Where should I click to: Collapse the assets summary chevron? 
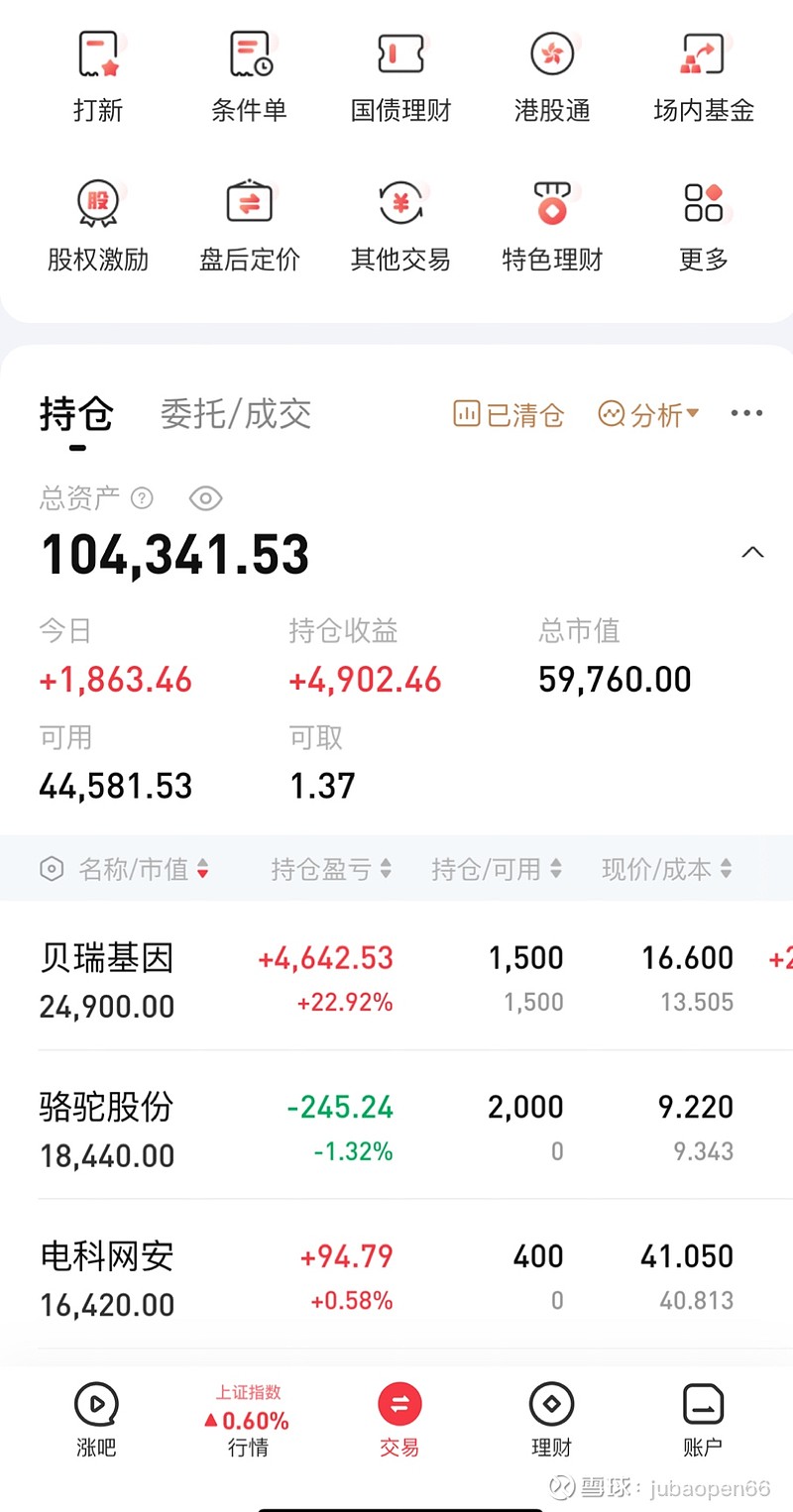tap(752, 553)
